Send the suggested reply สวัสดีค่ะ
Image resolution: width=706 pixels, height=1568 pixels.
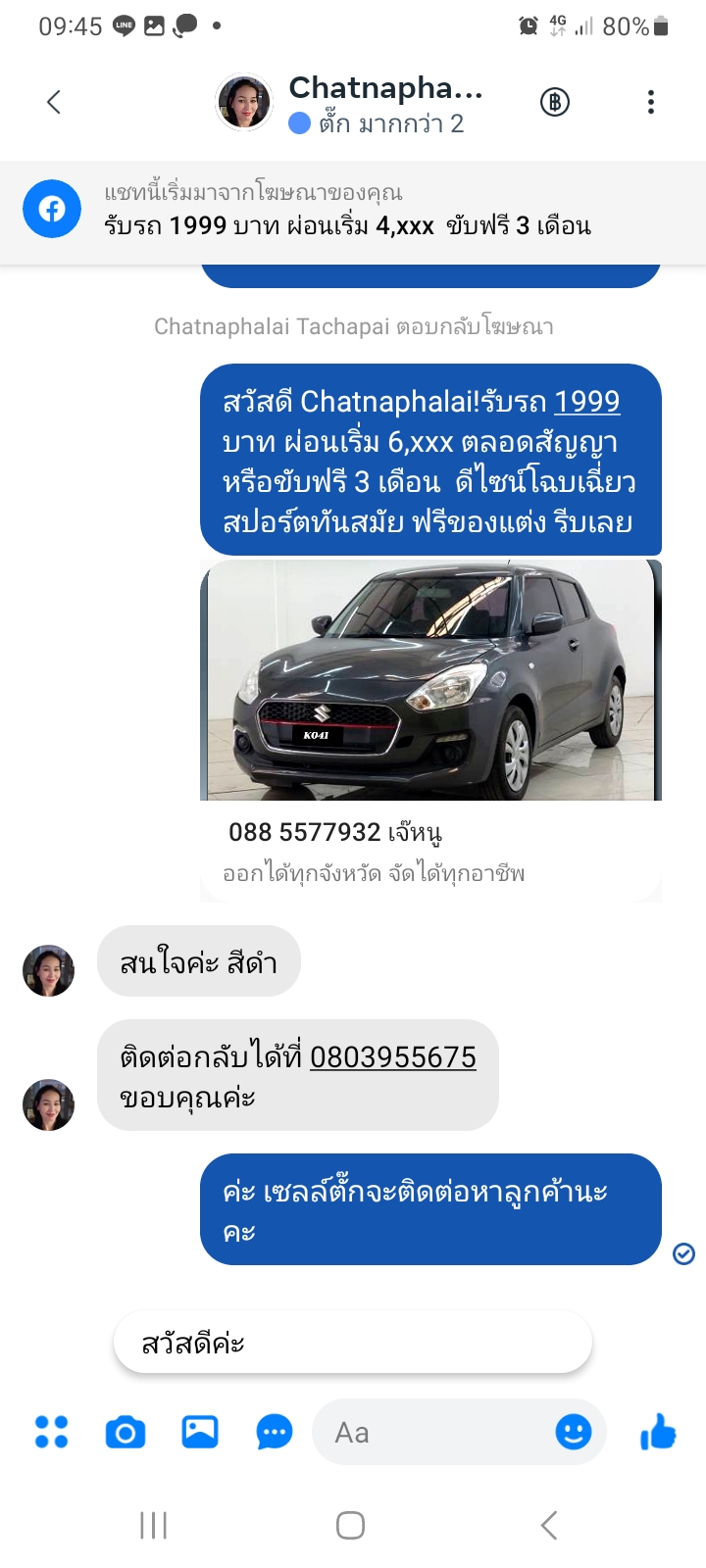[x=352, y=1343]
